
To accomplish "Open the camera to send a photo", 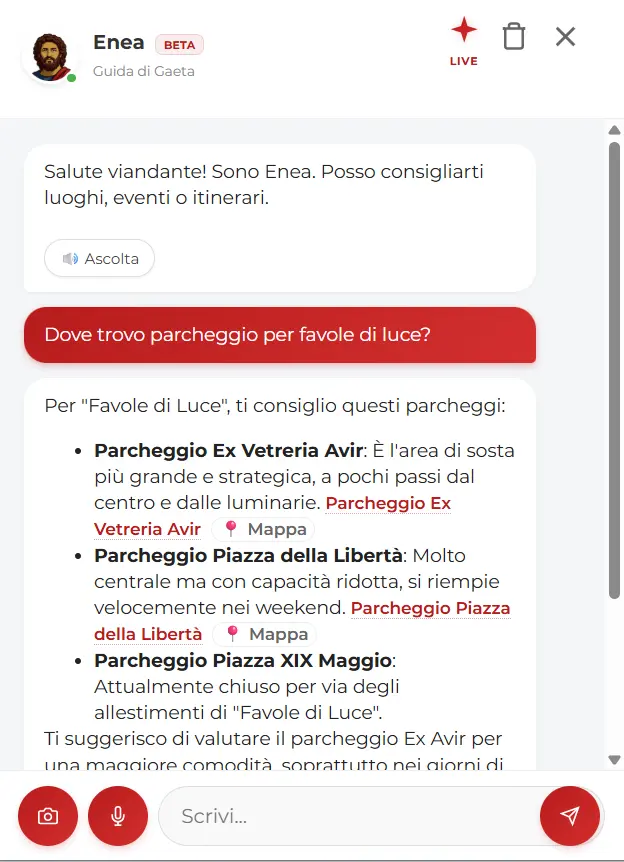I will tap(47, 816).
